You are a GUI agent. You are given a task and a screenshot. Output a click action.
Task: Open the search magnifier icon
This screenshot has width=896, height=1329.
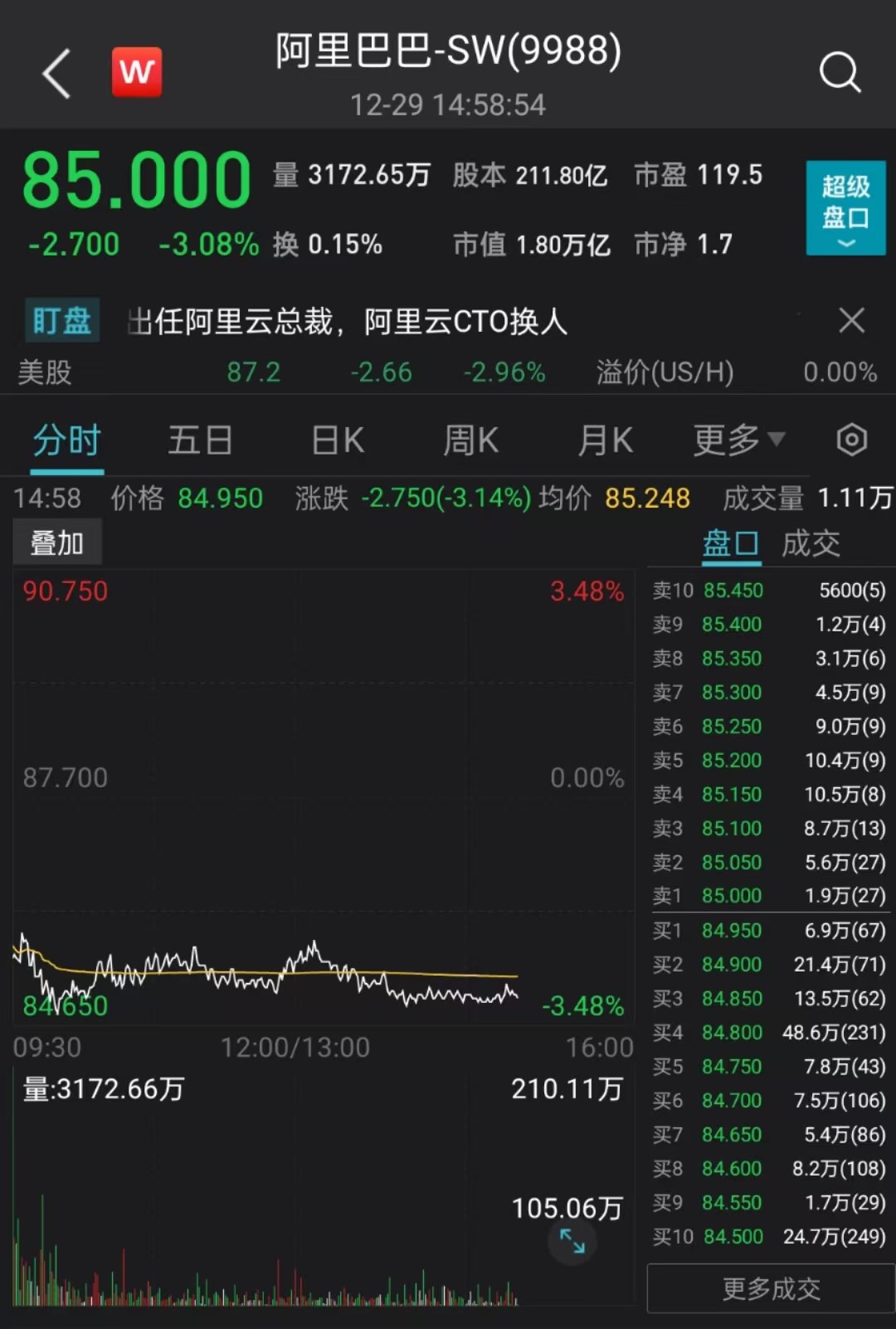pos(840,73)
